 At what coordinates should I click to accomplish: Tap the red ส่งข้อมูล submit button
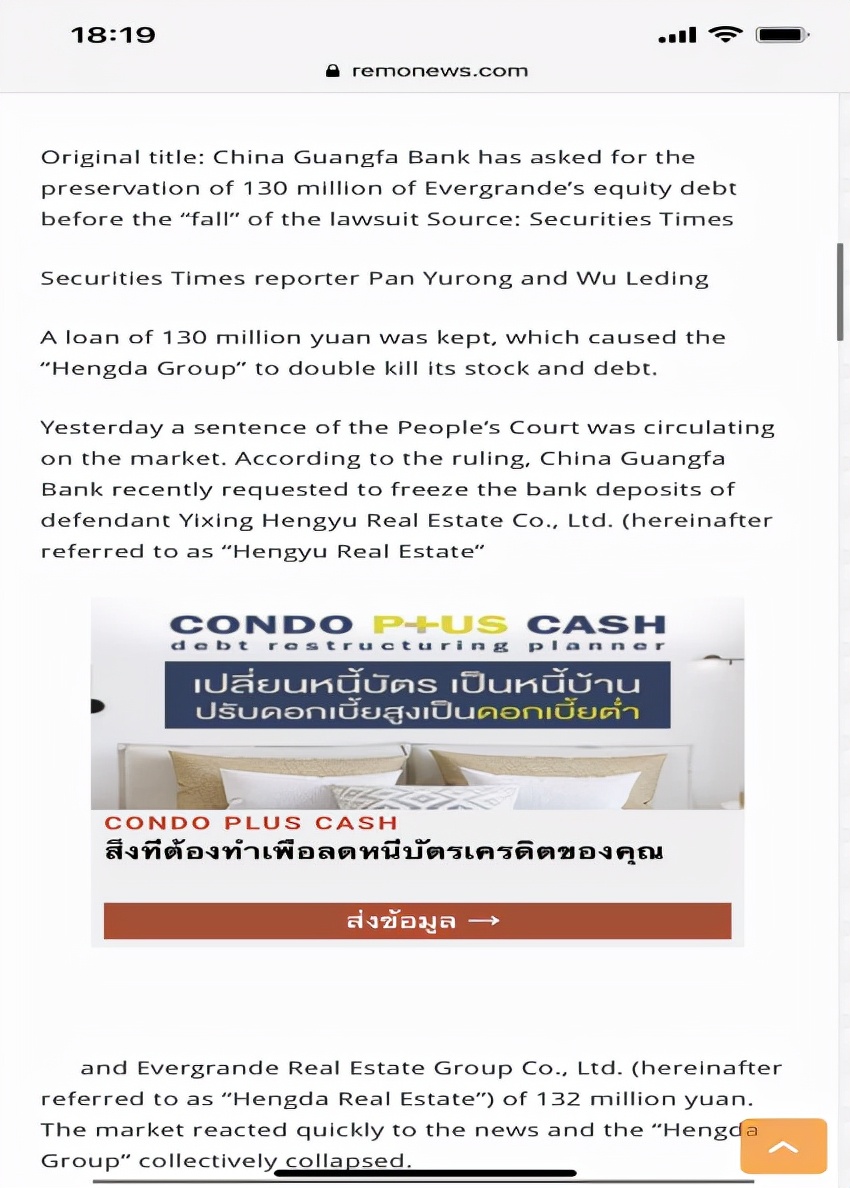coord(417,921)
